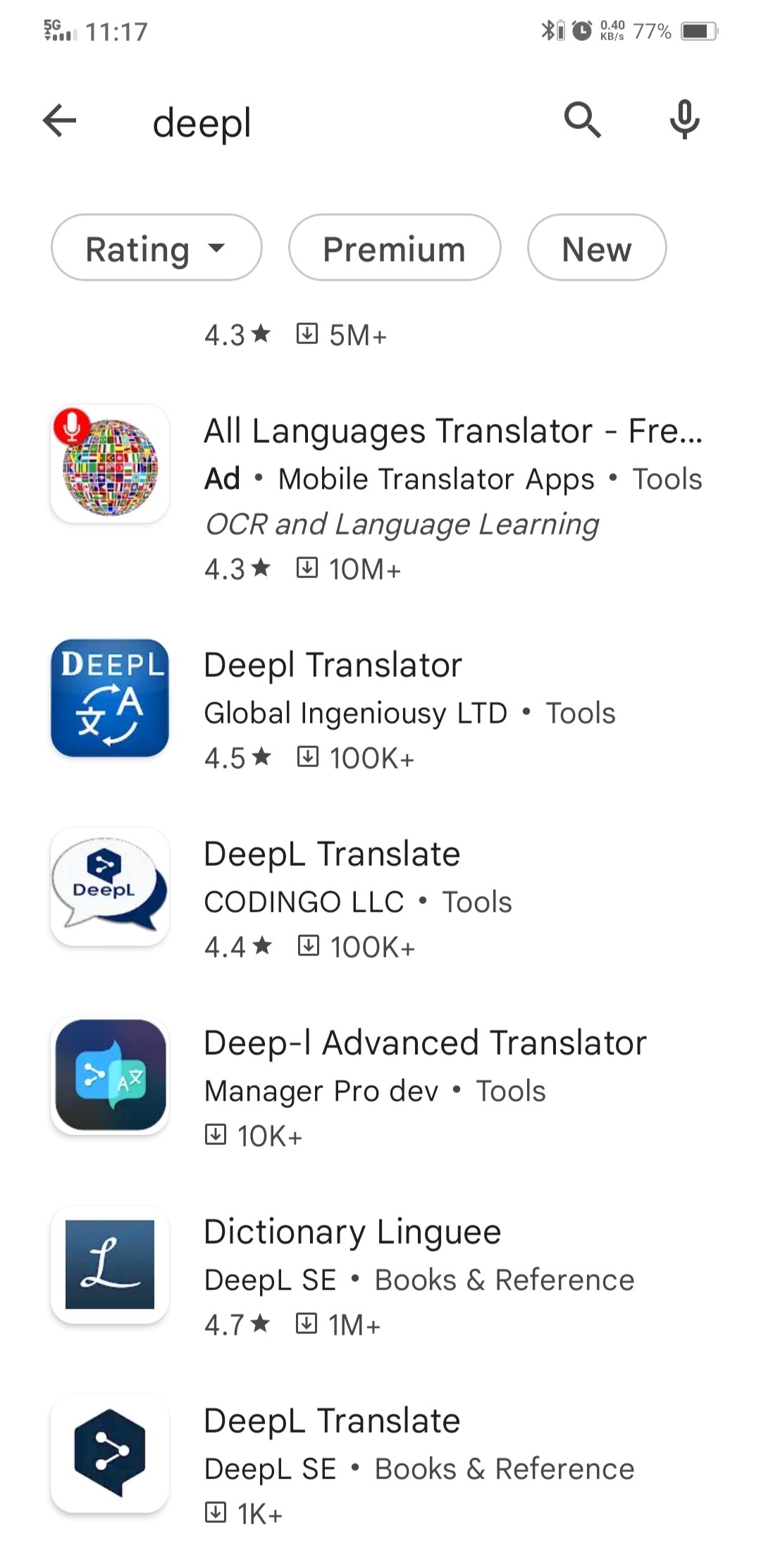
Task: Apply the New filter chip
Action: pos(596,248)
